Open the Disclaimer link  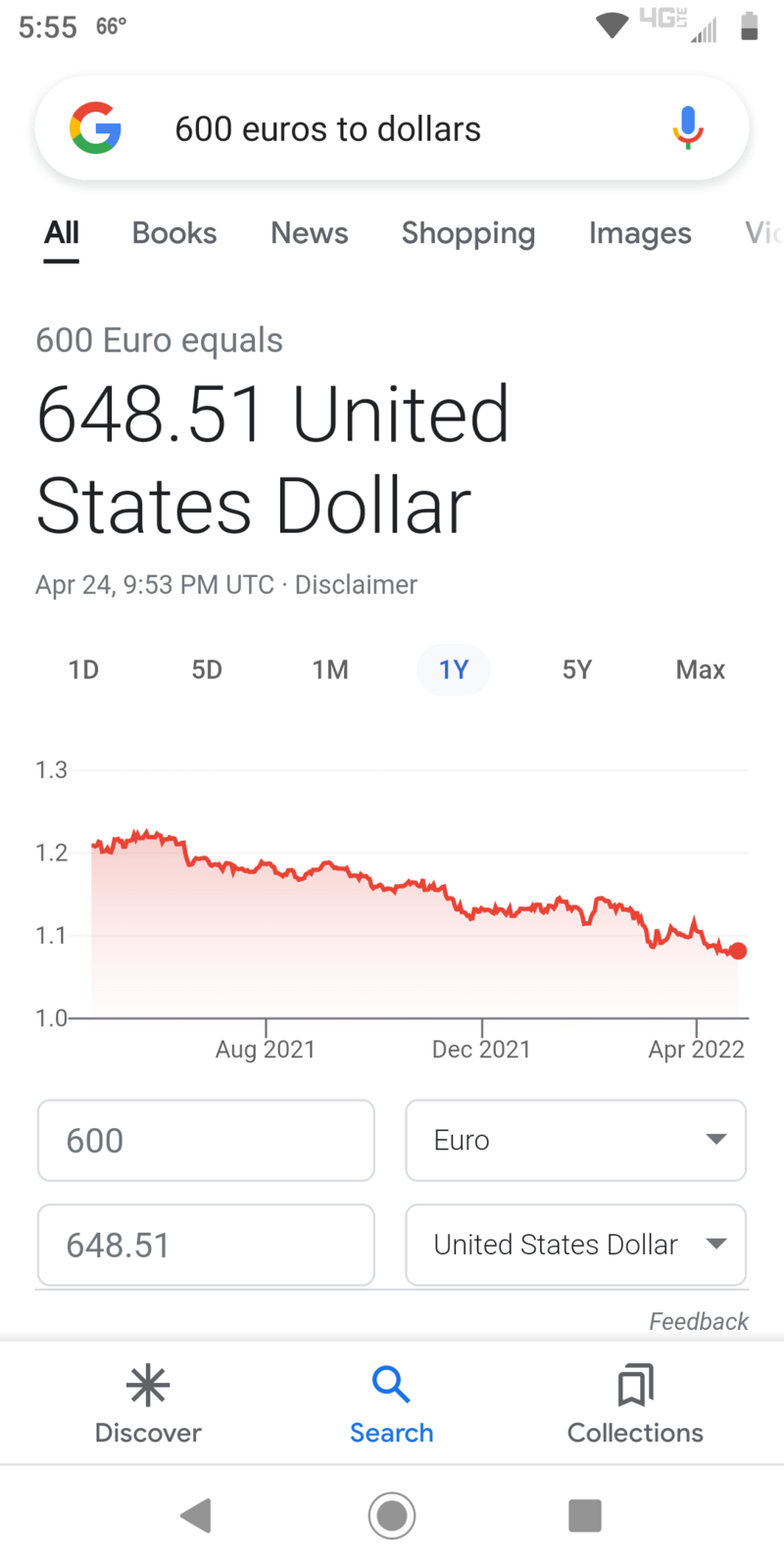coord(356,585)
